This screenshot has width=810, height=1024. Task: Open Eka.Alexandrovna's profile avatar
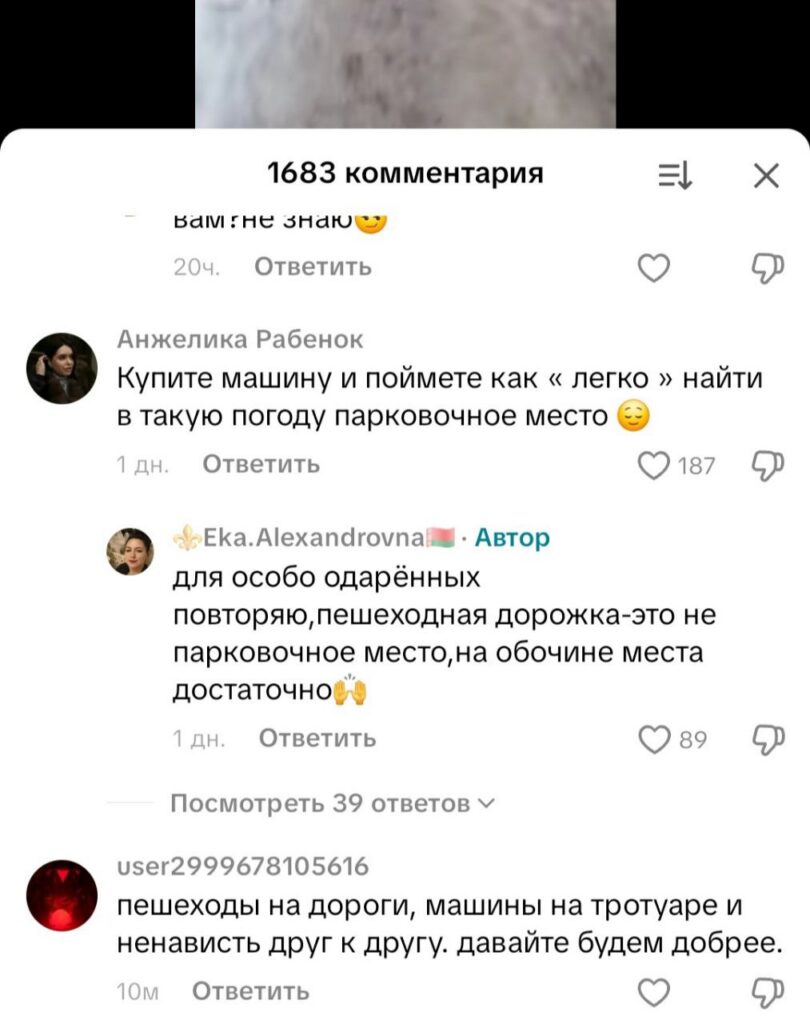coord(131,550)
